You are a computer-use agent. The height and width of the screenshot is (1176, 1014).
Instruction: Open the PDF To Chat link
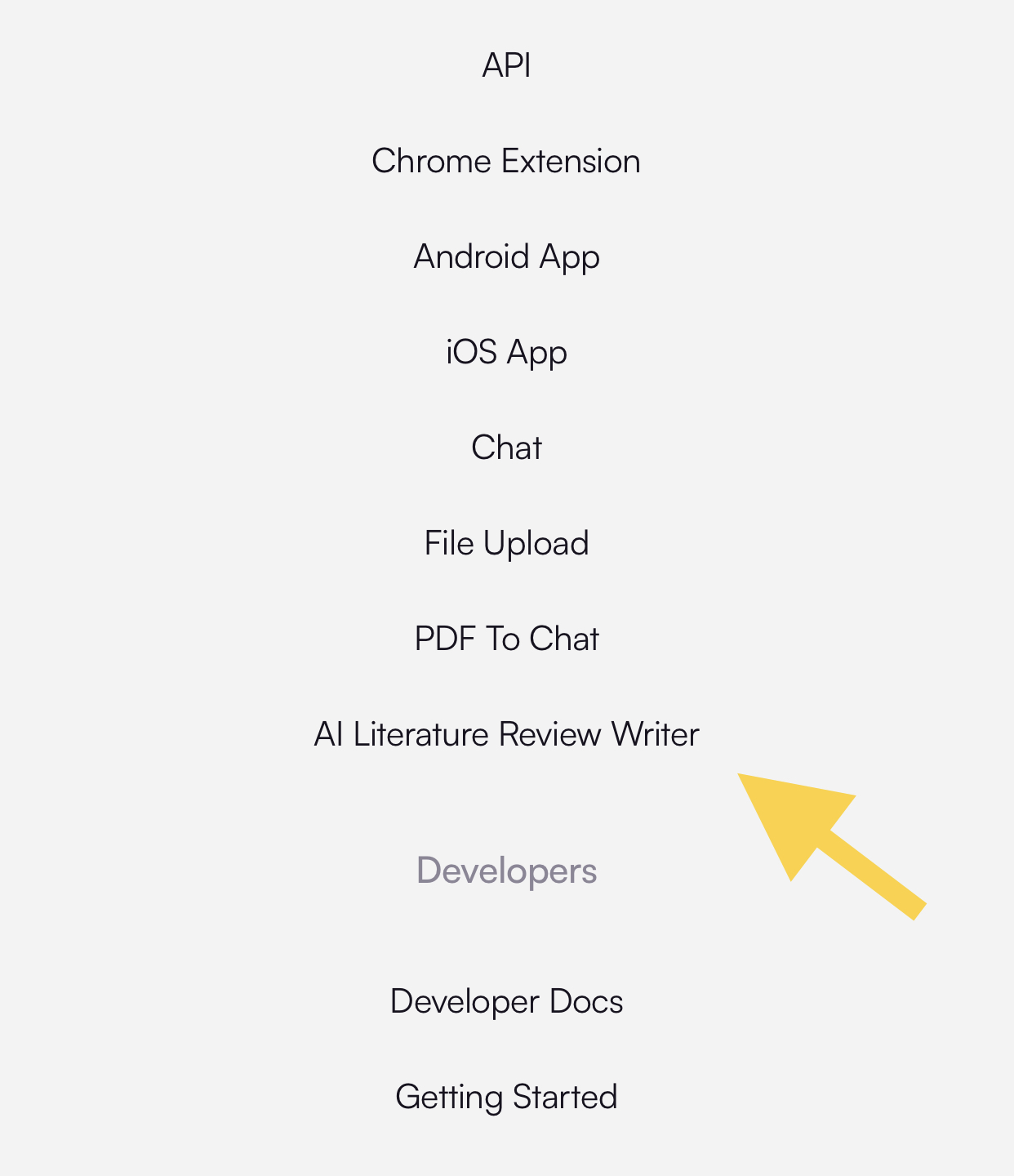click(x=506, y=639)
